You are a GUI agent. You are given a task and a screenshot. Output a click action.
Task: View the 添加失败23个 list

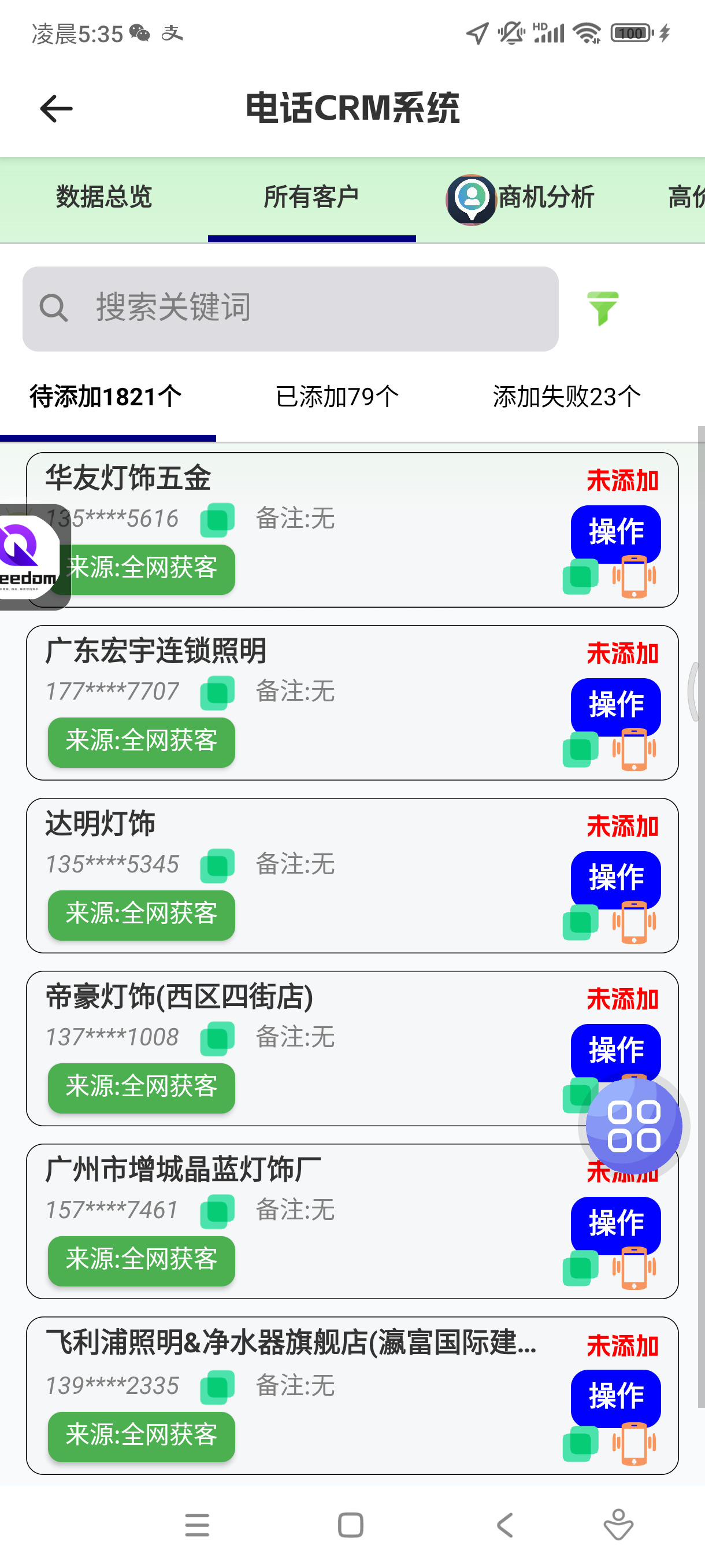click(566, 397)
